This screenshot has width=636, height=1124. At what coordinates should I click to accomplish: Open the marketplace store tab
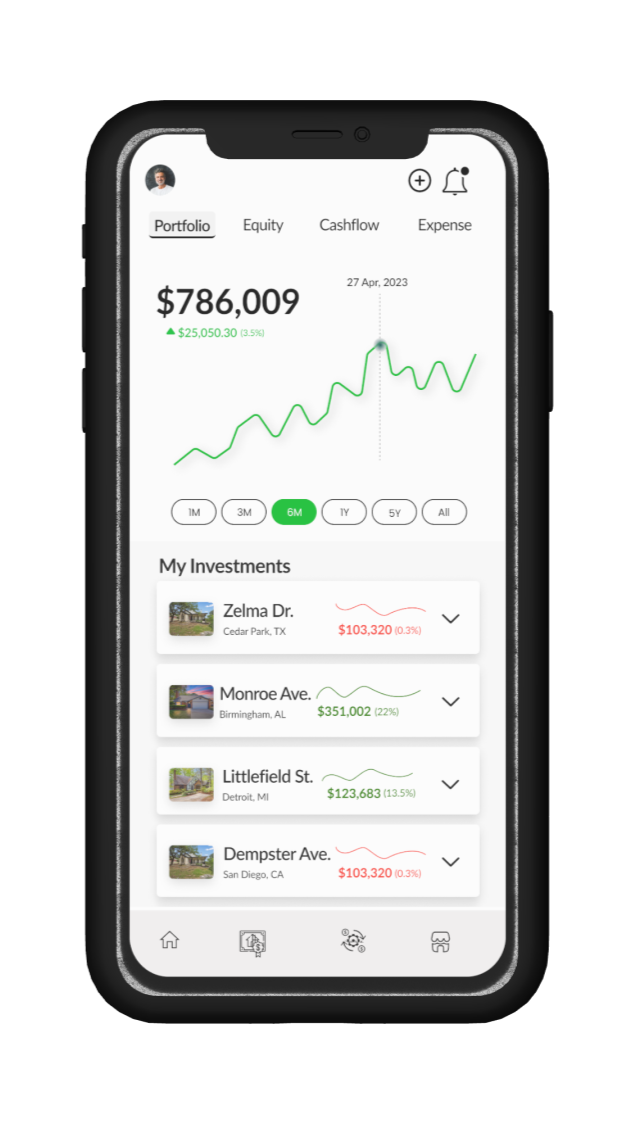(441, 942)
